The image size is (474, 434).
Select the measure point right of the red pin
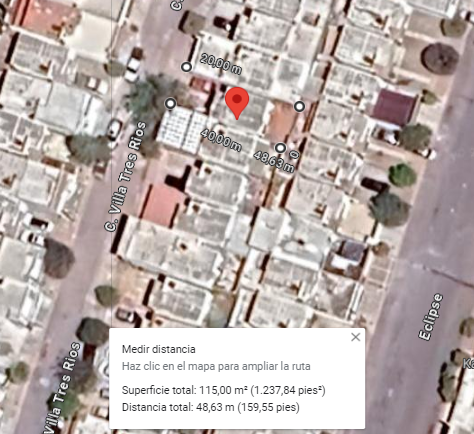tap(299, 106)
